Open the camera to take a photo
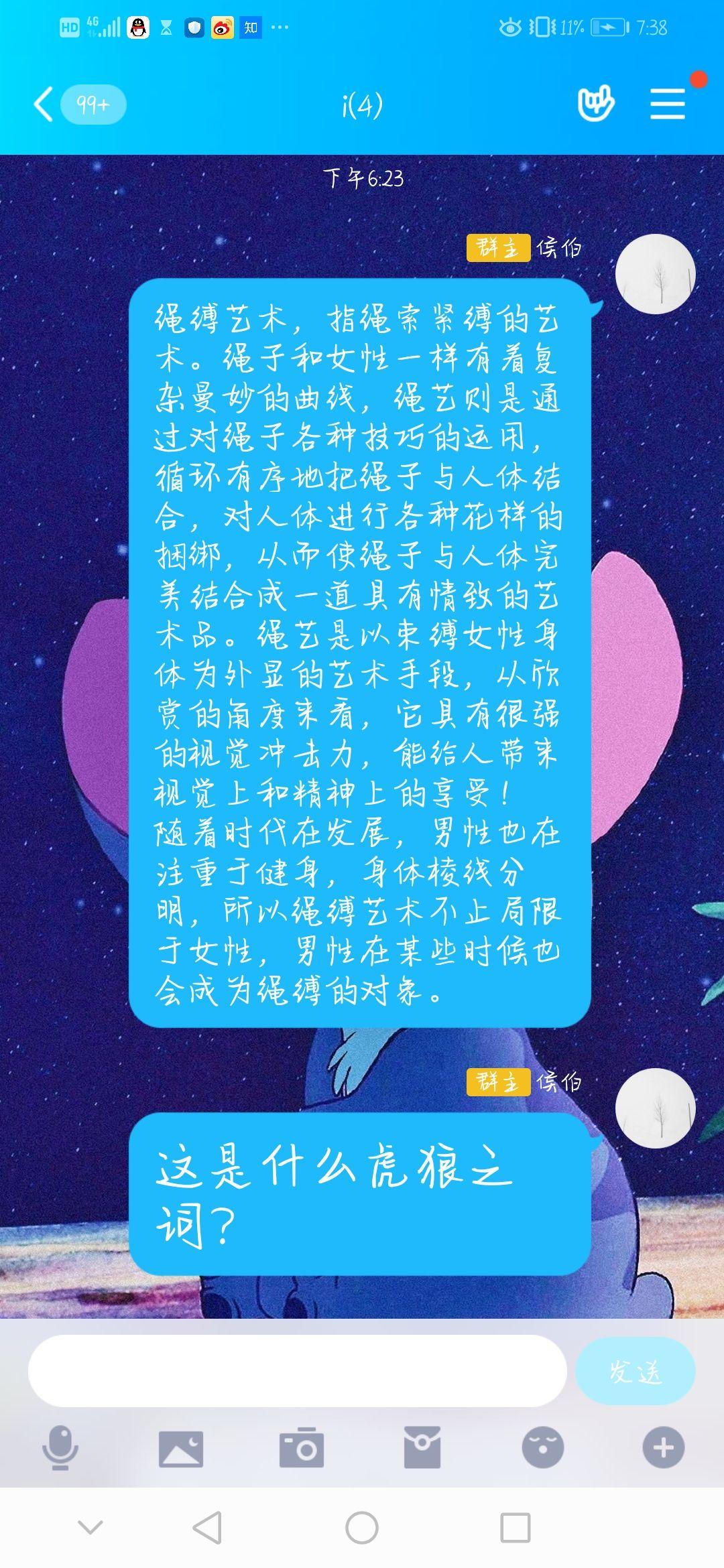This screenshot has height=1568, width=724. [x=302, y=1448]
